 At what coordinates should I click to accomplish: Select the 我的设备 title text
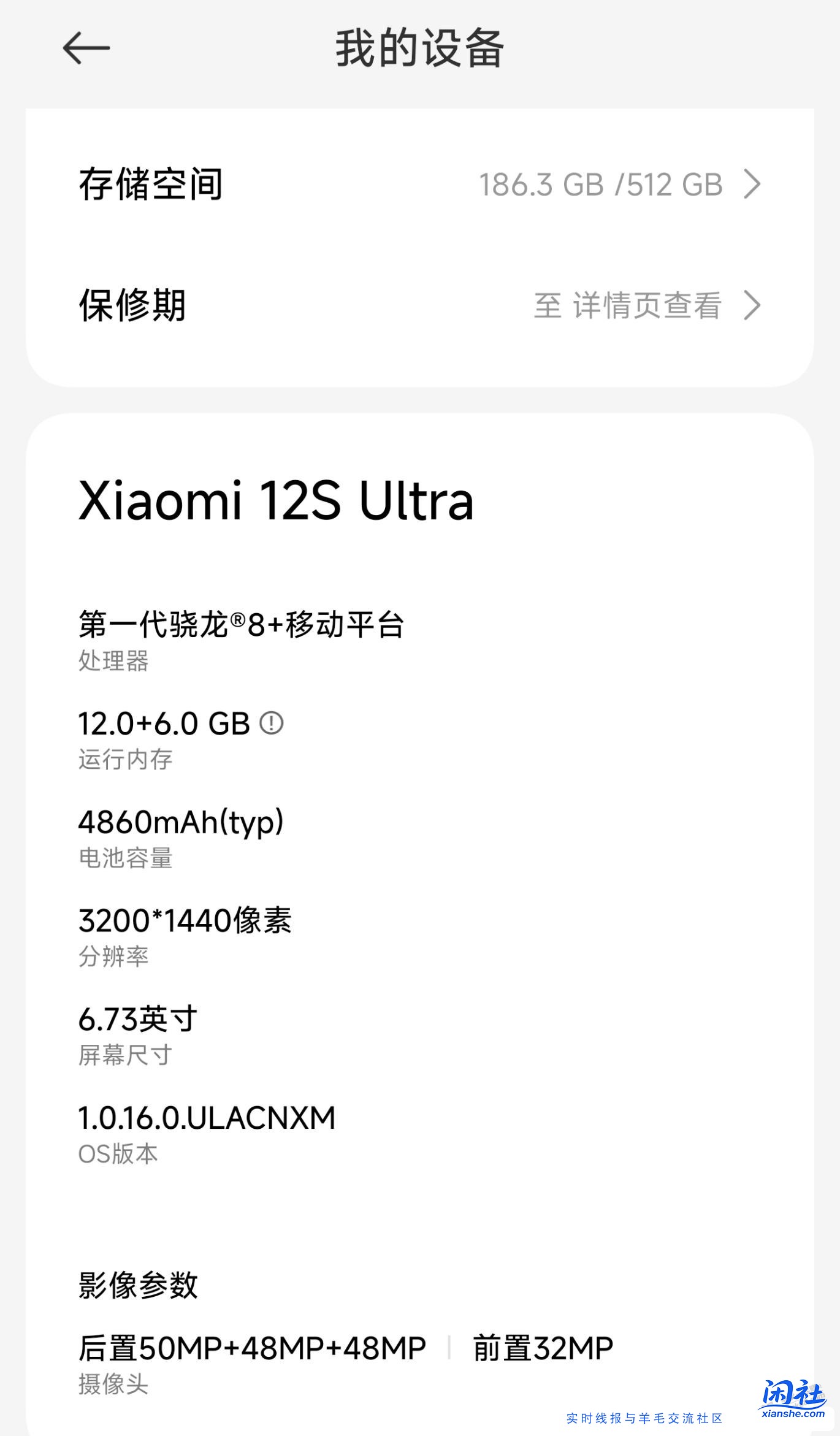coord(419,50)
